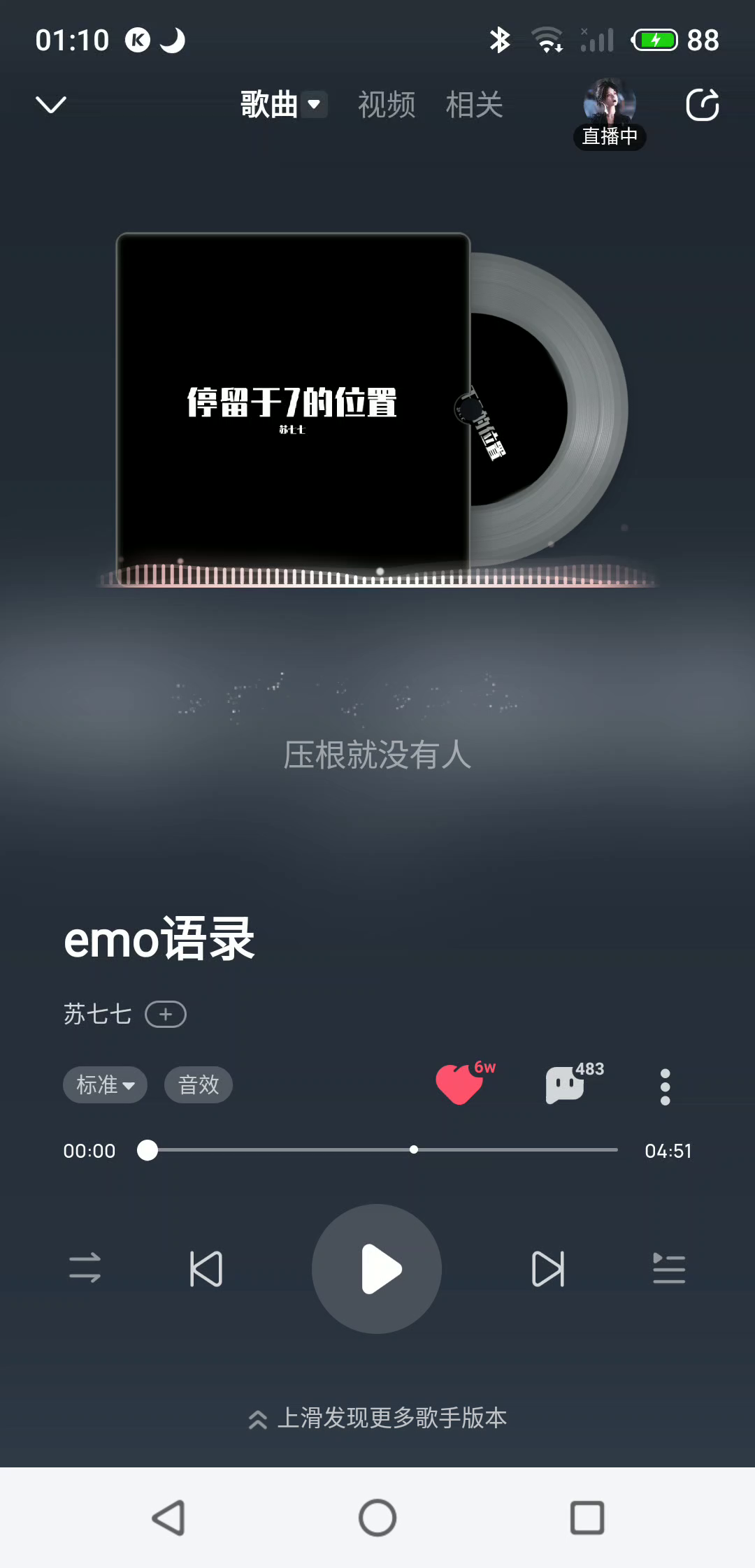This screenshot has width=755, height=1568.
Task: Follow artist 苏七七 with the plus button
Action: click(165, 1014)
